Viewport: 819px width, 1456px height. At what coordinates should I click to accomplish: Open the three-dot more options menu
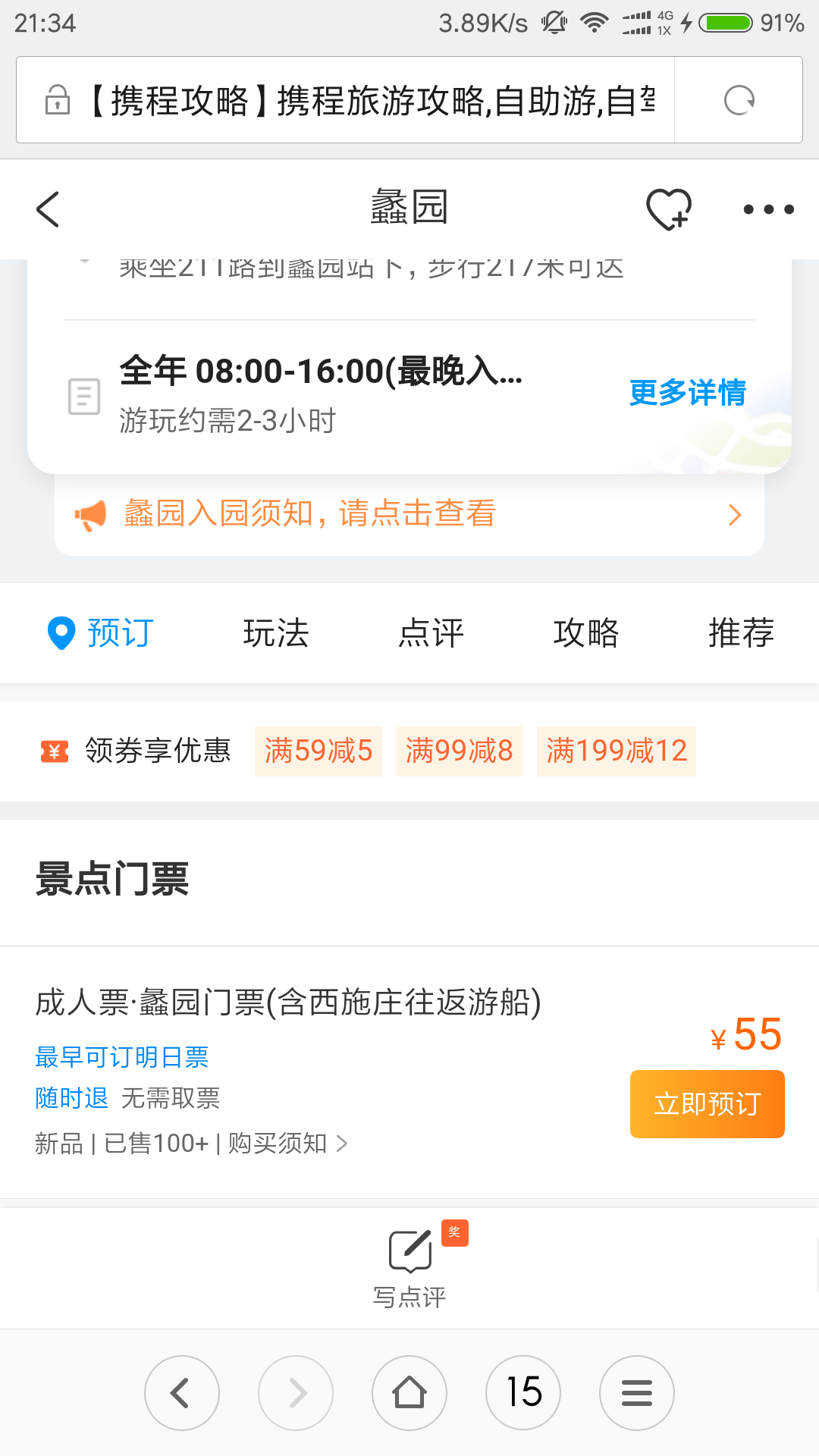[768, 209]
